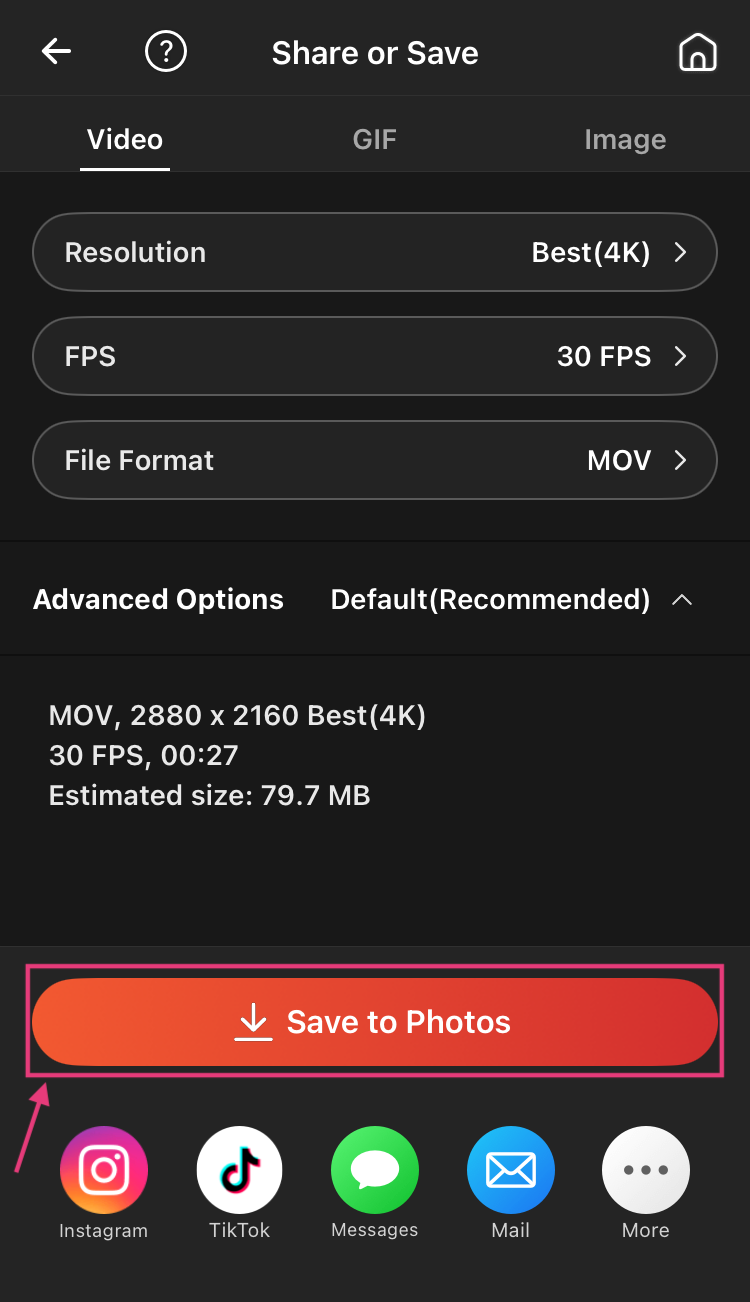Screen dimensions: 750x1302
Task: Open More sharing options
Action: pos(646,1170)
